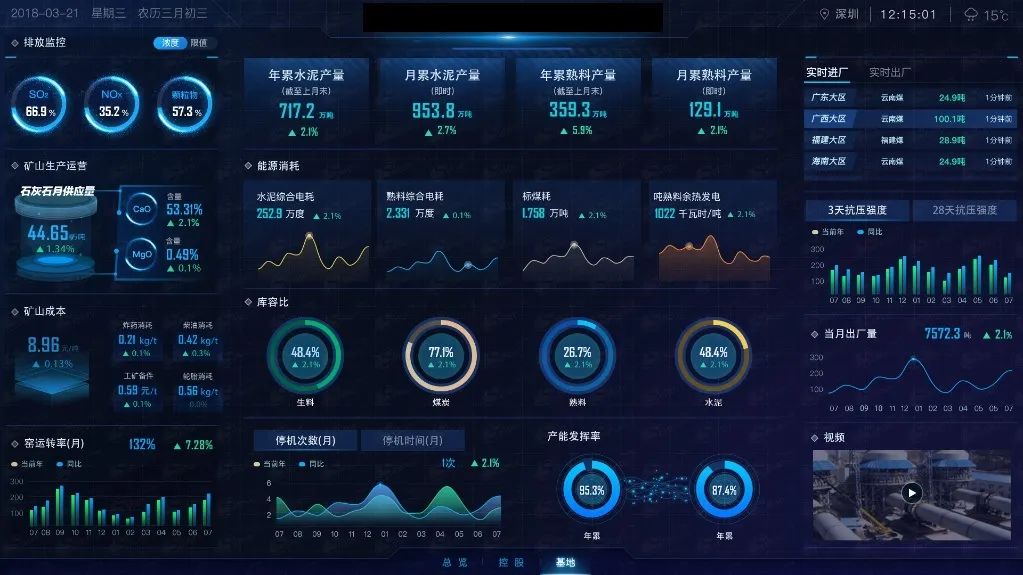
Task: Select the 基地 bottom tab
Action: 565,563
